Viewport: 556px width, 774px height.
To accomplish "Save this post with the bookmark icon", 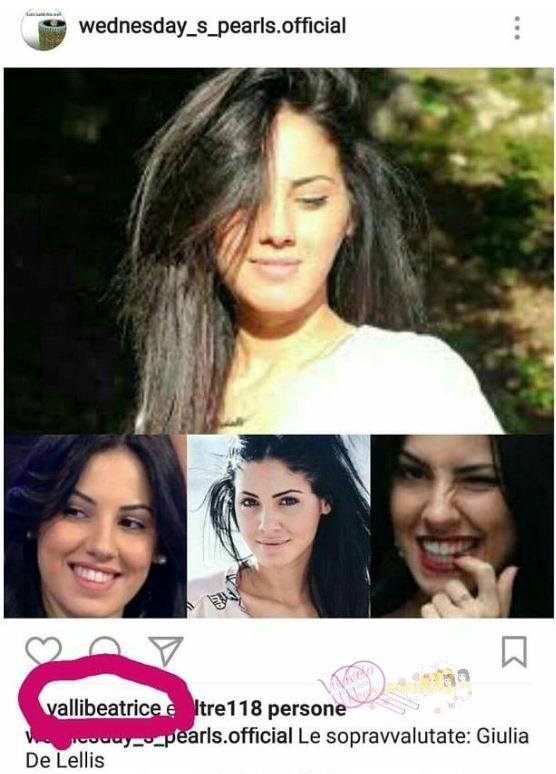I will (514, 652).
